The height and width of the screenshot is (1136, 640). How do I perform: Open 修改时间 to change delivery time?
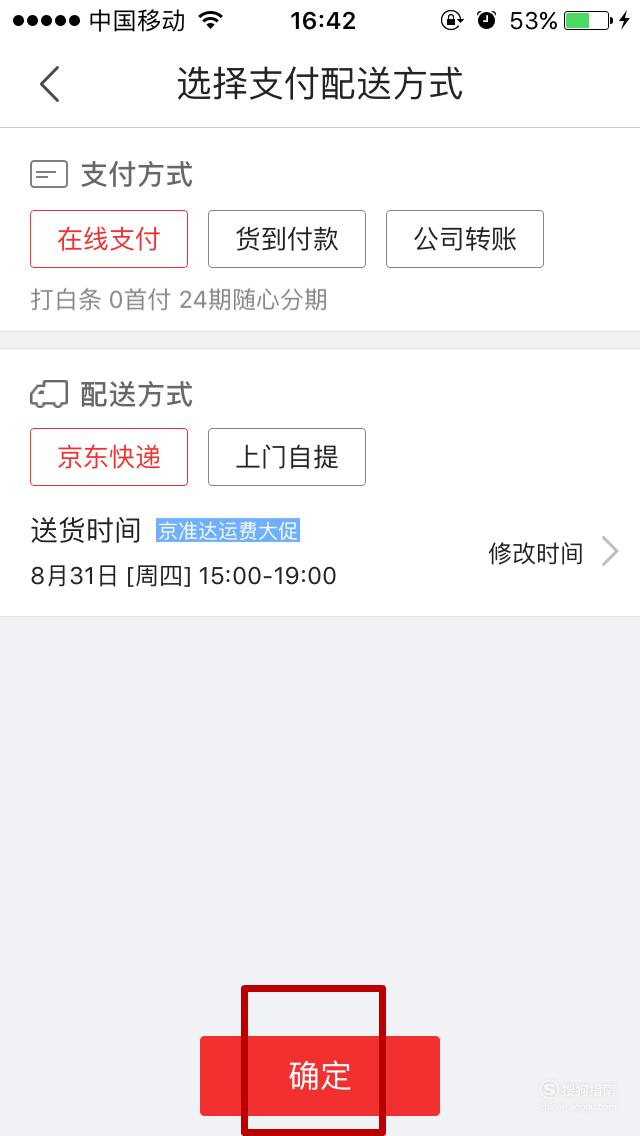pos(554,554)
